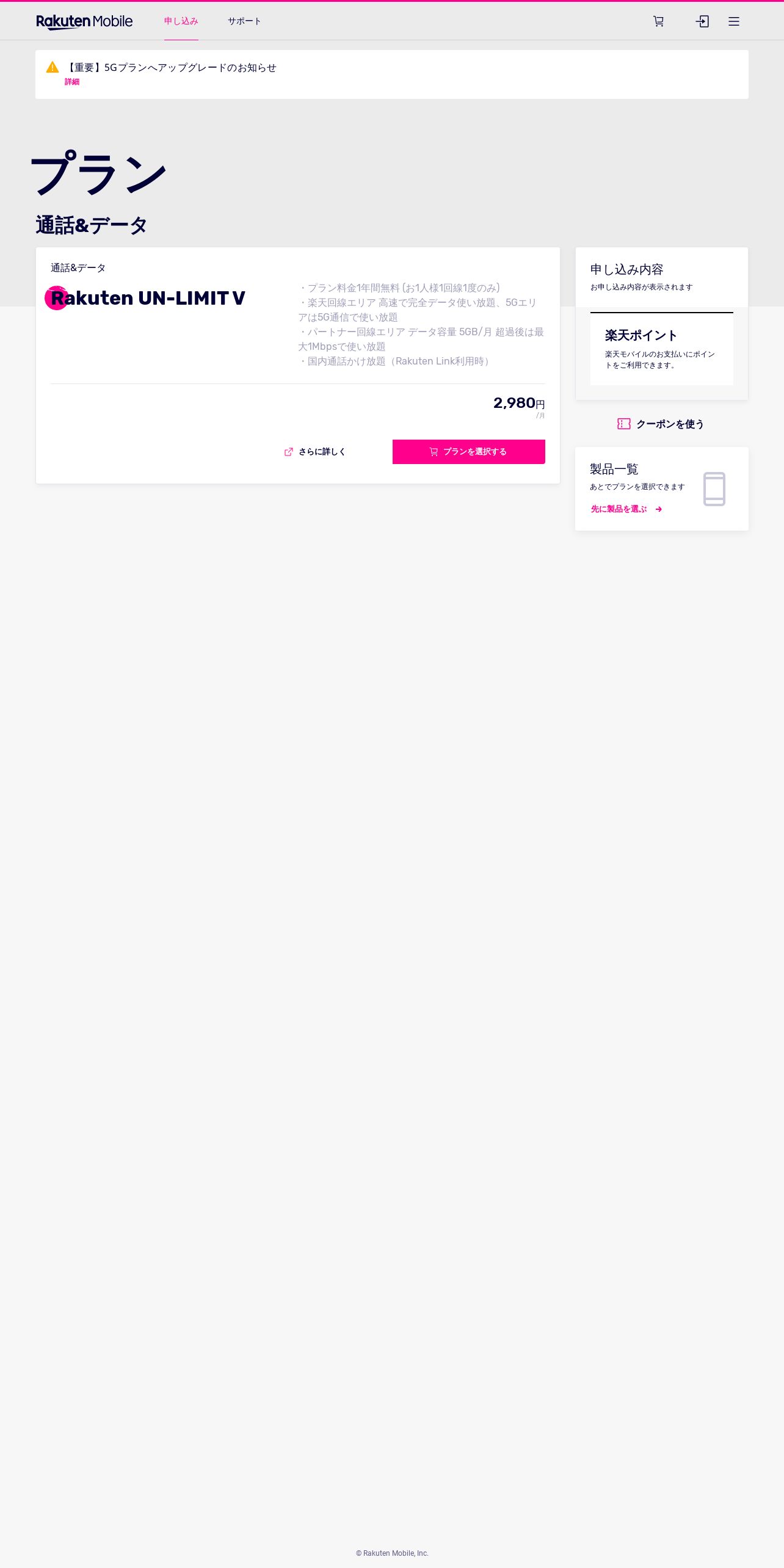This screenshot has width=784, height=1568.
Task: Switch to the サポート tab
Action: 244,21
